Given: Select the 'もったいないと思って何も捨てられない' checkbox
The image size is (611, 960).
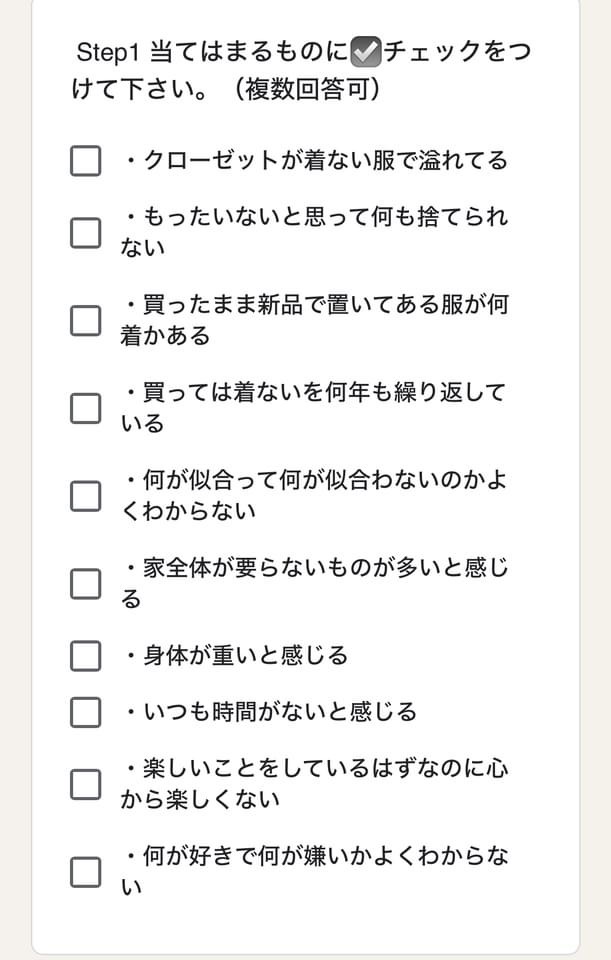Looking at the screenshot, I should pos(86,232).
